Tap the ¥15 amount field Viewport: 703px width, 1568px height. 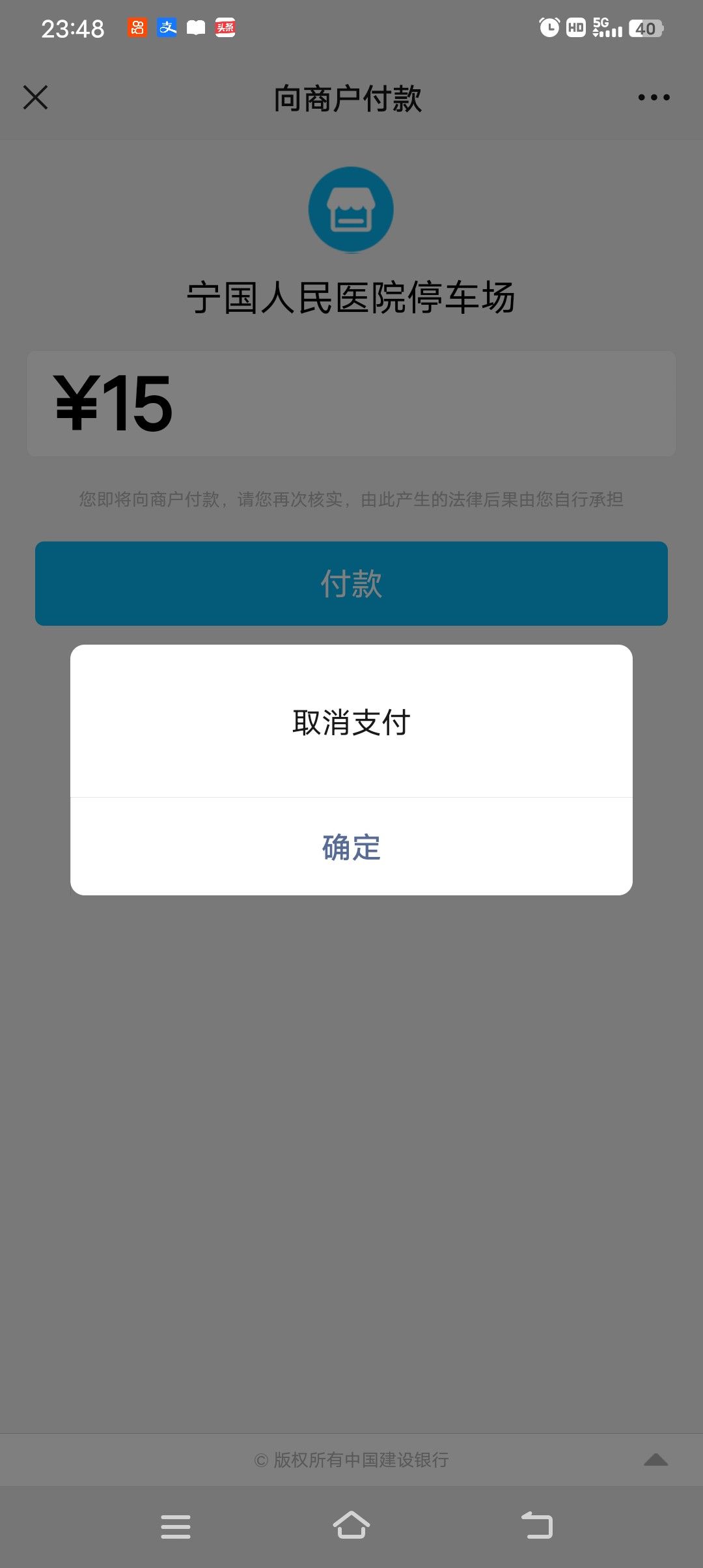(x=351, y=404)
